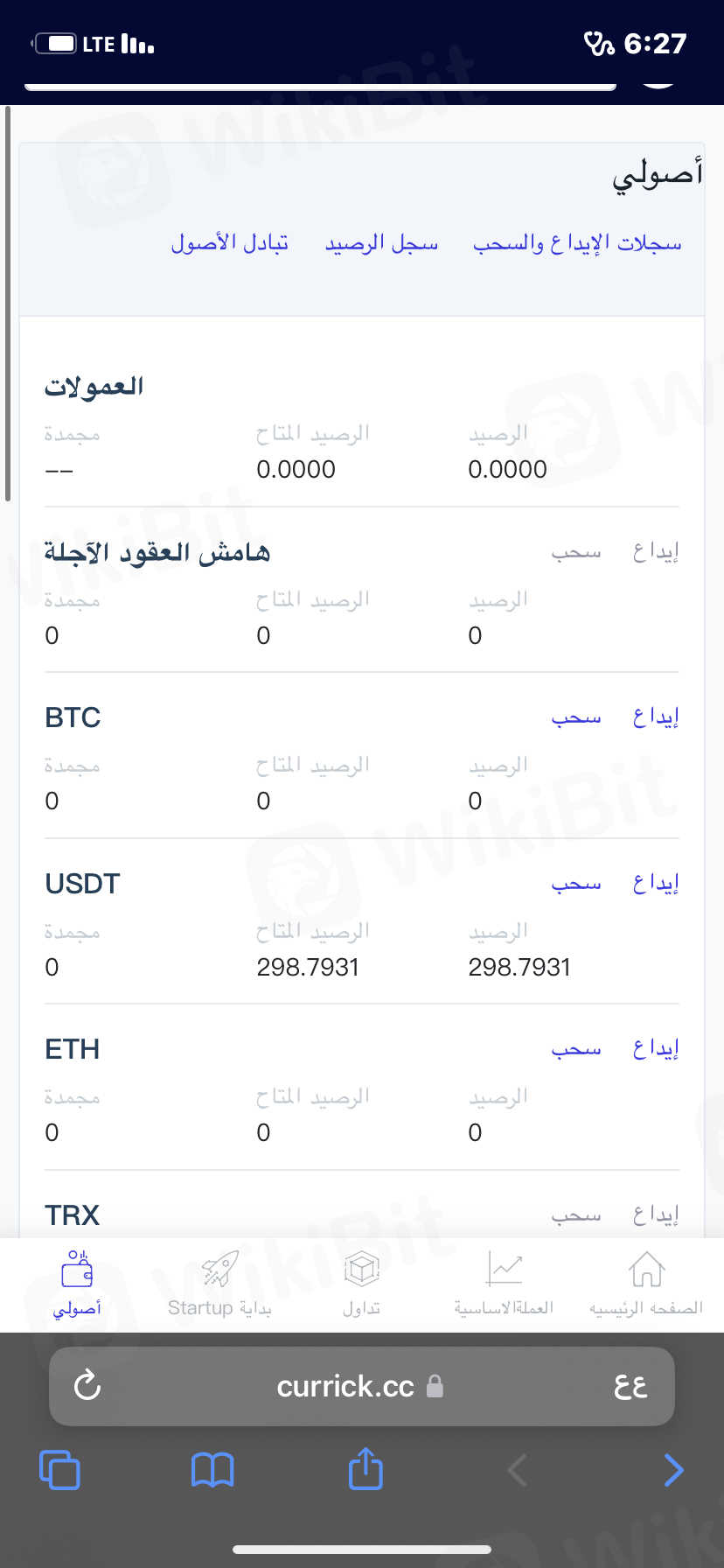Open balance history (سجل الرصيد) link
The width and height of the screenshot is (724, 1568).
tap(381, 242)
